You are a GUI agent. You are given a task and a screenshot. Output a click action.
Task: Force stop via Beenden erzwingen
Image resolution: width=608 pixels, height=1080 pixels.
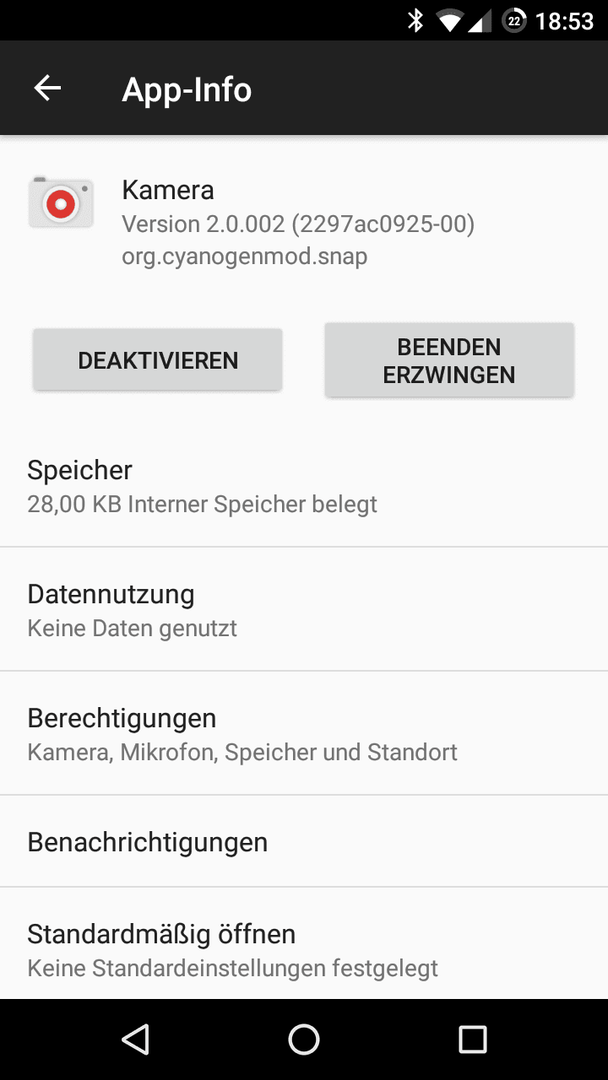click(449, 360)
